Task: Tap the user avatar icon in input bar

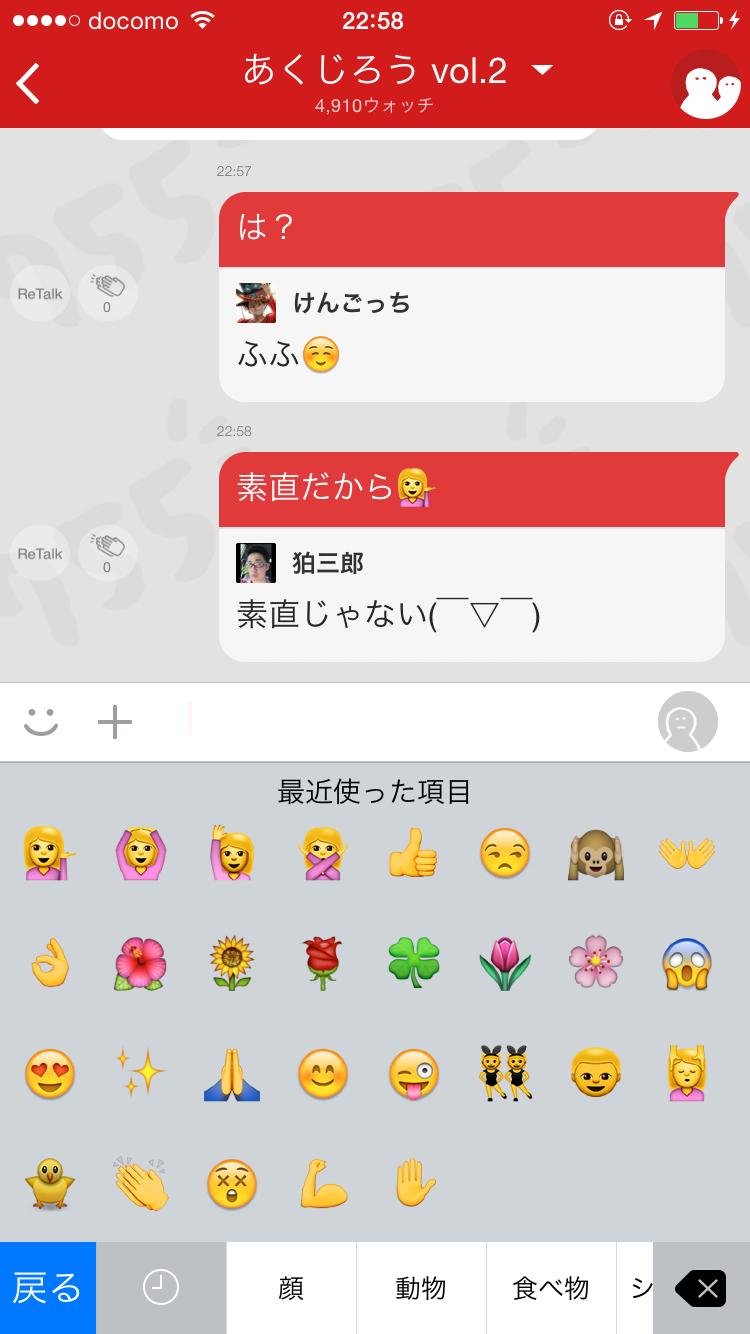Action: pos(687,720)
